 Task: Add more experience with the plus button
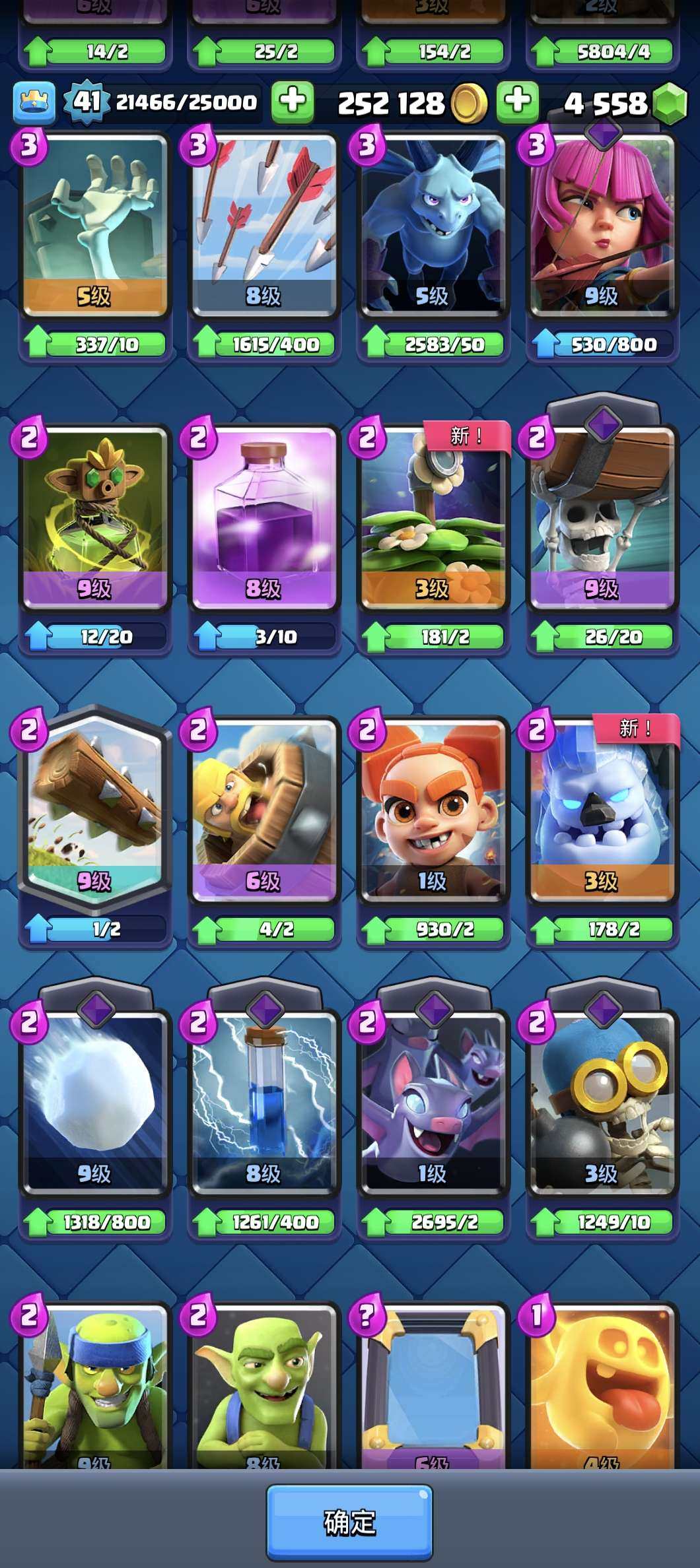coord(293,102)
